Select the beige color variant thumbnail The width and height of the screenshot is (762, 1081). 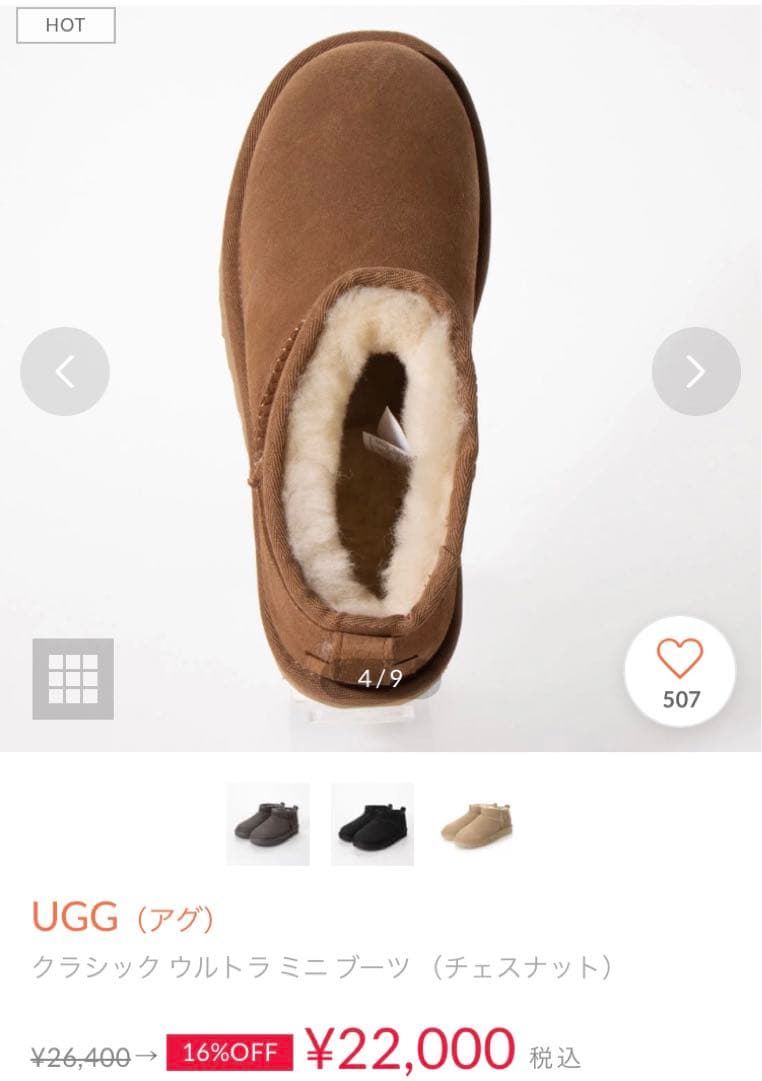477,824
